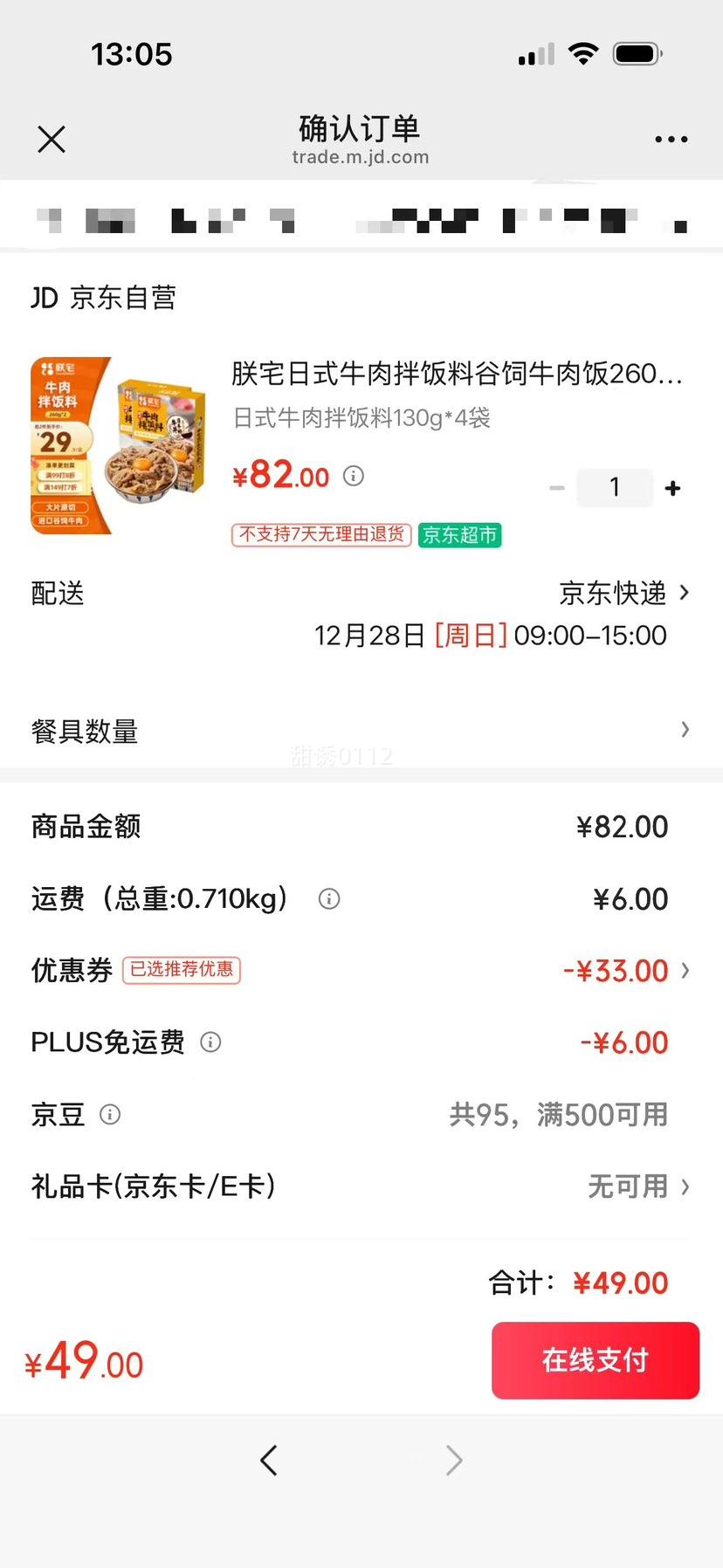Image resolution: width=723 pixels, height=1568 pixels.
Task: Open the 礼品卡 gift card row
Action: [685, 1187]
